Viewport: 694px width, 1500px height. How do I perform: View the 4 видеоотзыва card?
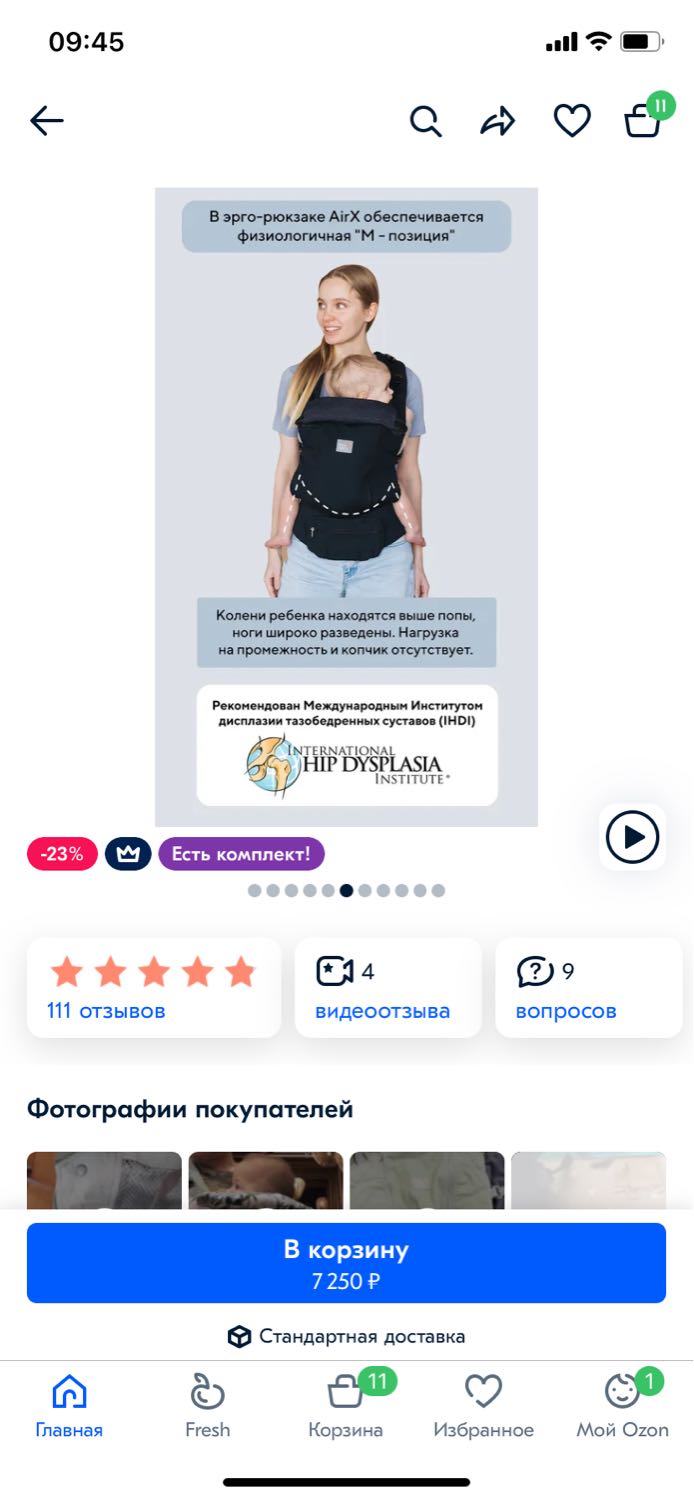pos(388,987)
